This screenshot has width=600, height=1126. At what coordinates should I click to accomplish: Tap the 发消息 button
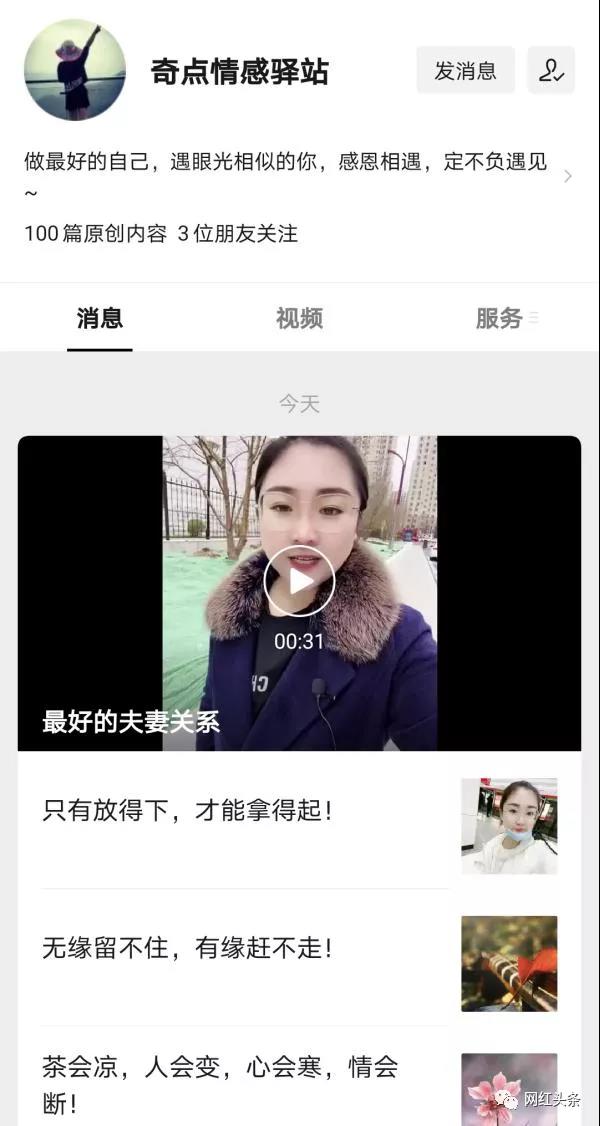(x=465, y=70)
